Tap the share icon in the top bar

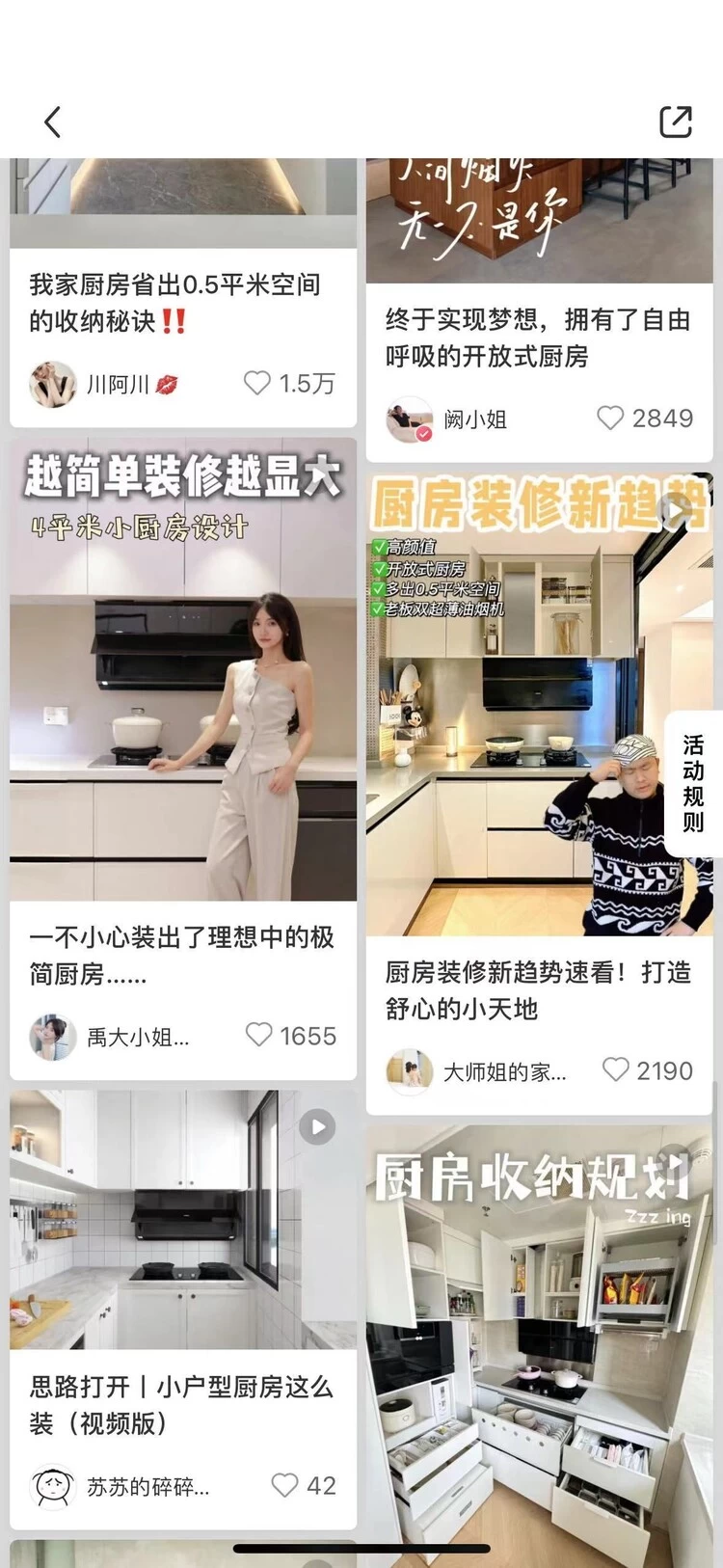[x=675, y=122]
